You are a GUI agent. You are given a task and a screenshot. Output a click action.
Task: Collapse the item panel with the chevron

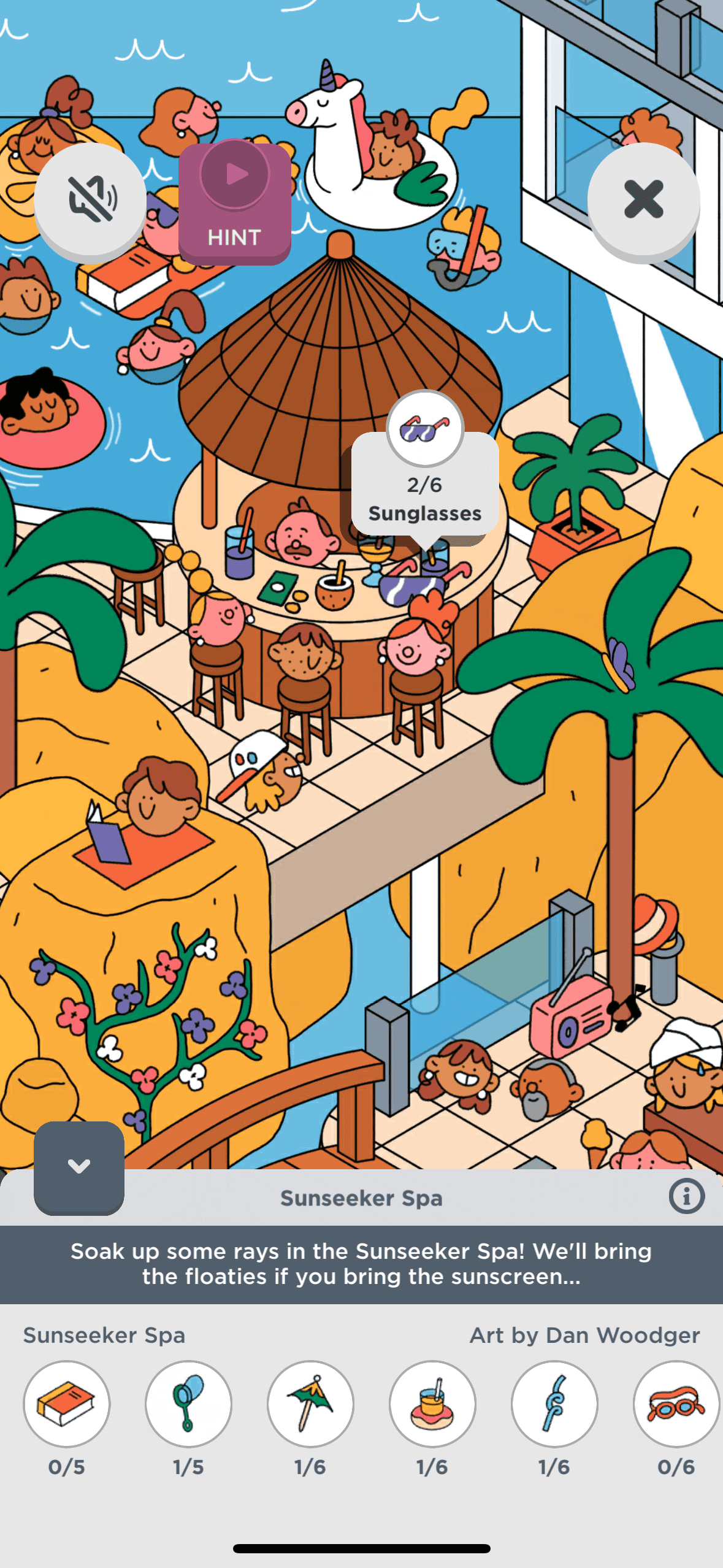[79, 1166]
